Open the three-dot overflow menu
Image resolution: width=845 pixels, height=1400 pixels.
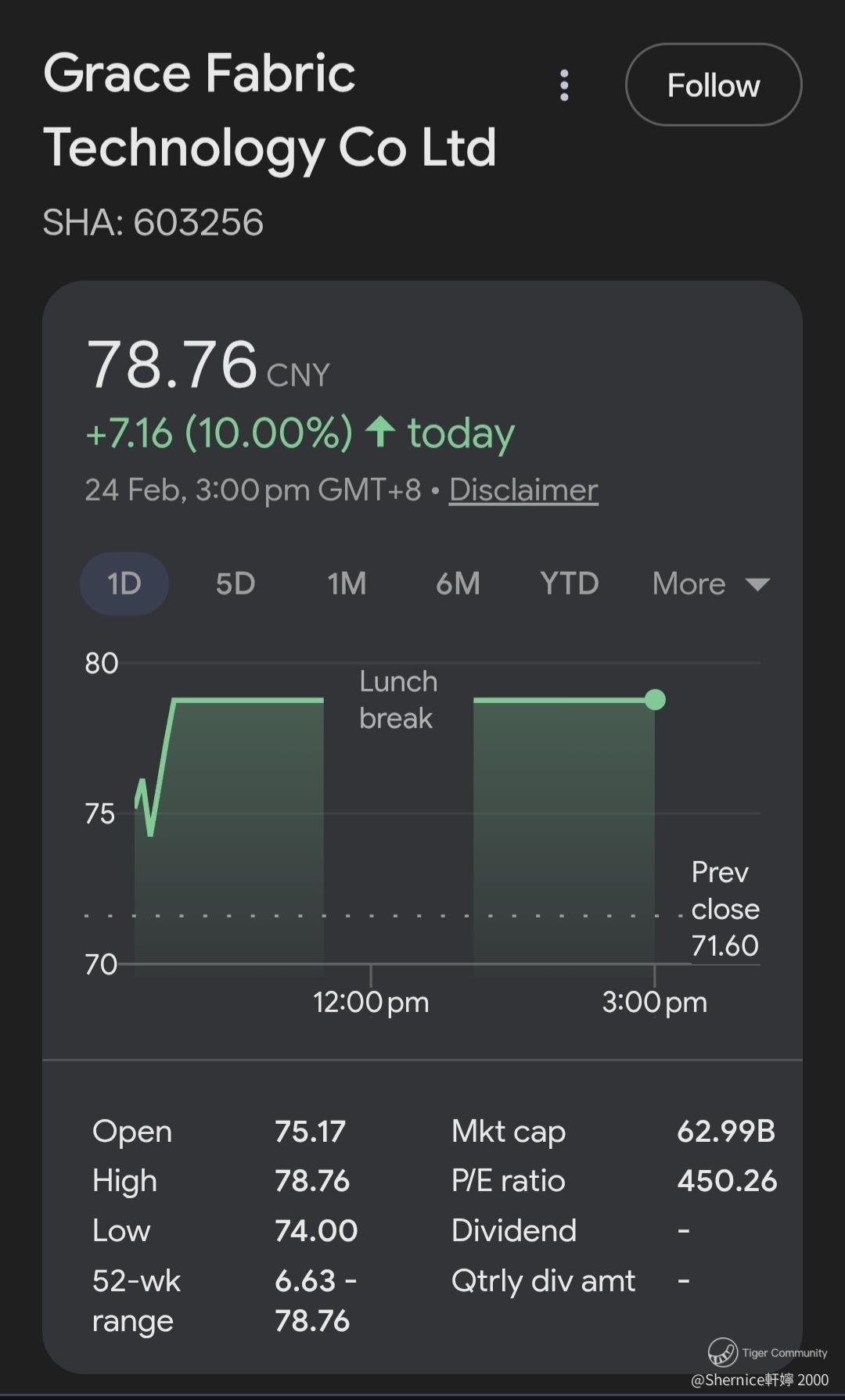[x=564, y=85]
